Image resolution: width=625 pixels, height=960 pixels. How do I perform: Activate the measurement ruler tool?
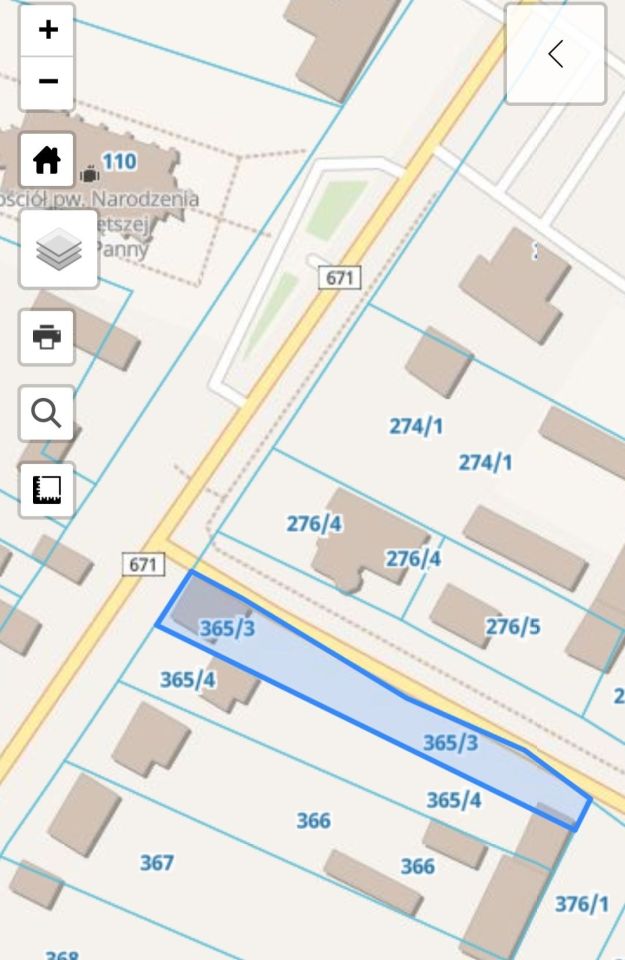tap(47, 490)
